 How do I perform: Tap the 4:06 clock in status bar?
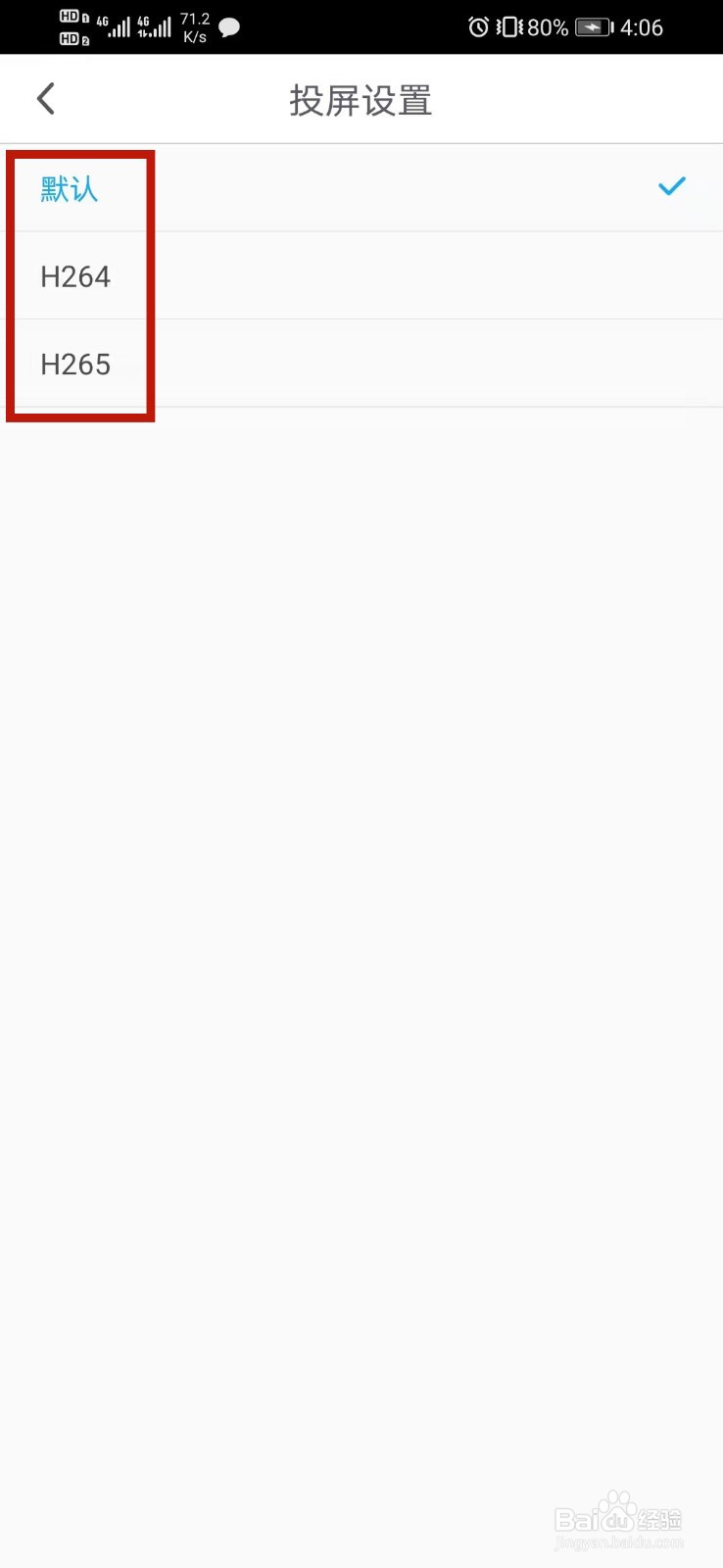643,27
